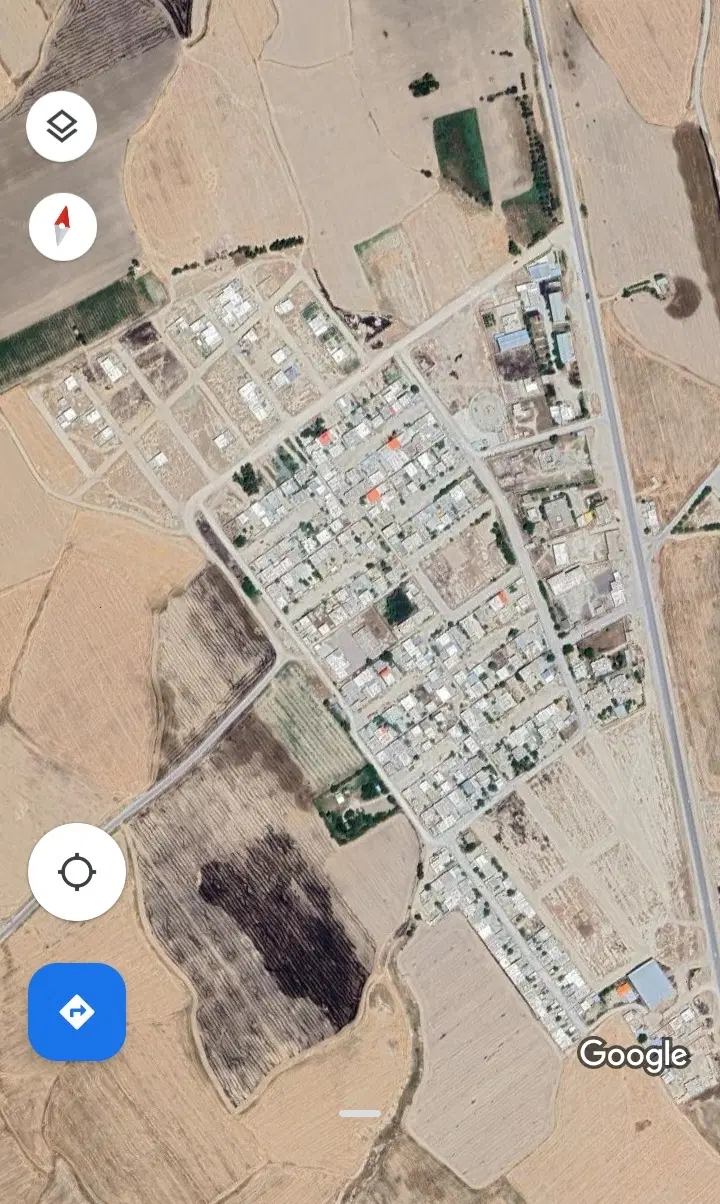Tap the compass to reorient north

(x=62, y=227)
